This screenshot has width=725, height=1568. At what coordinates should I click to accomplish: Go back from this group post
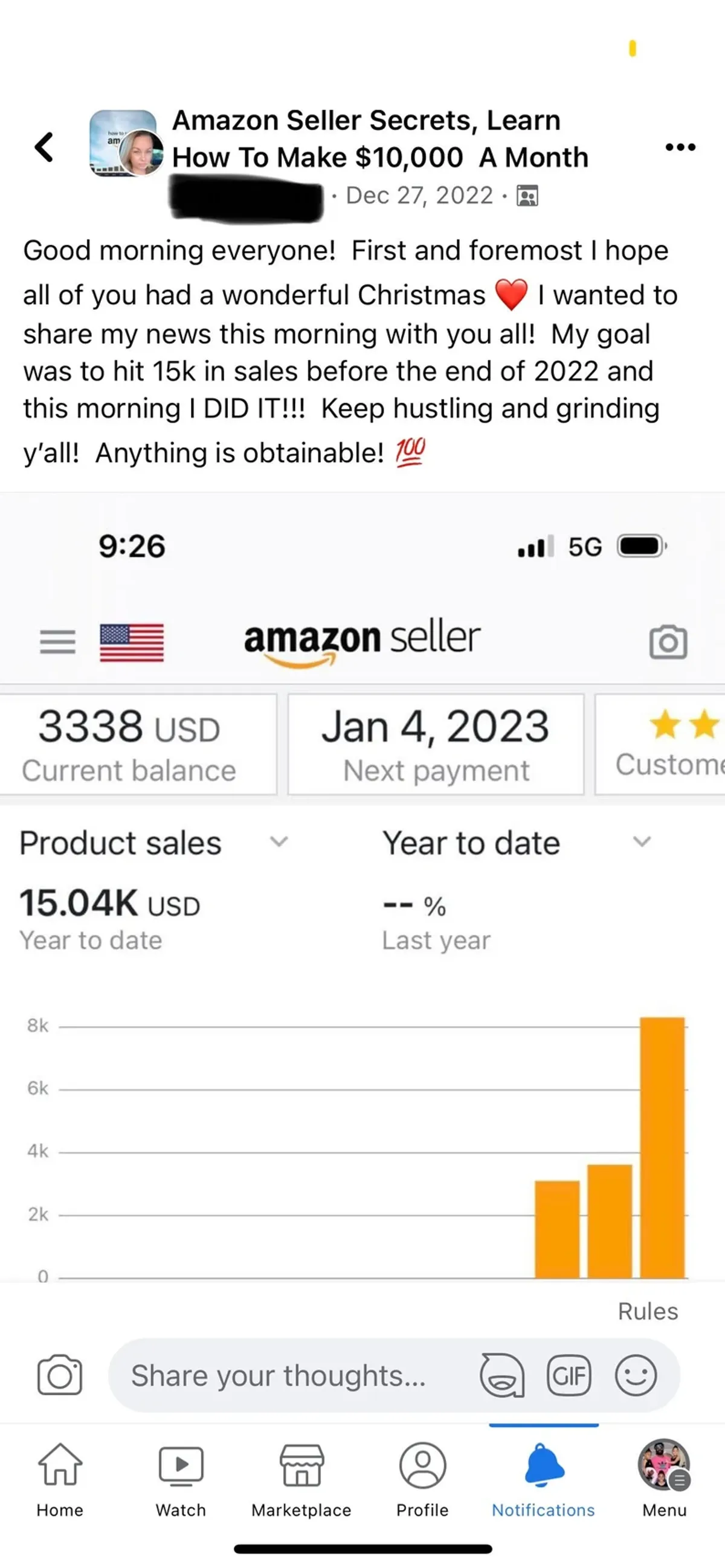pyautogui.click(x=44, y=147)
